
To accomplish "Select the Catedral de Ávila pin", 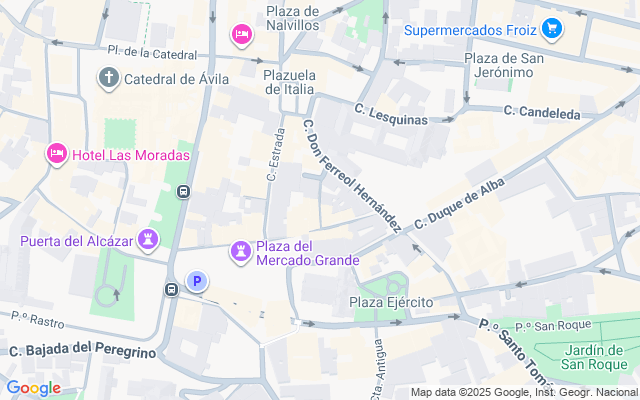I will tap(109, 77).
